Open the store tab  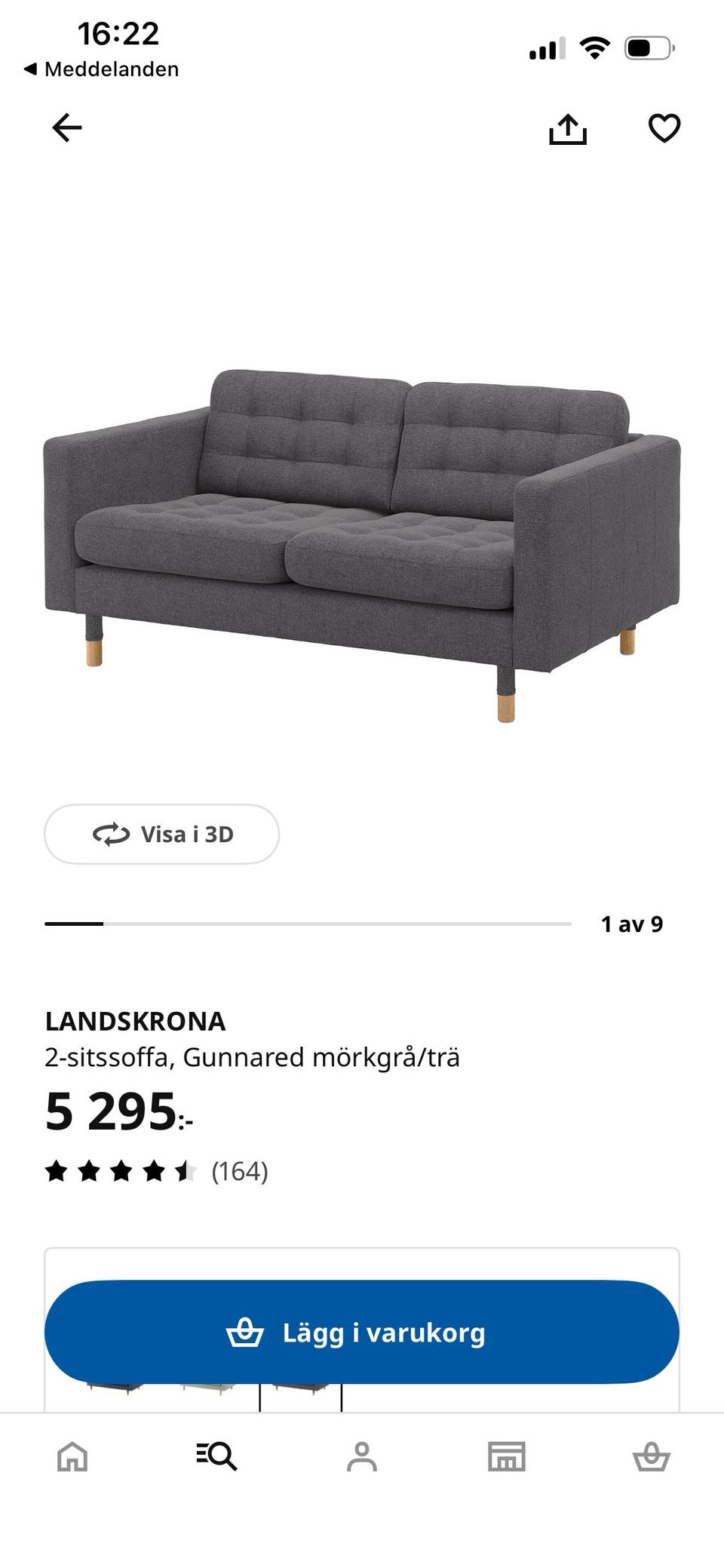(506, 1456)
